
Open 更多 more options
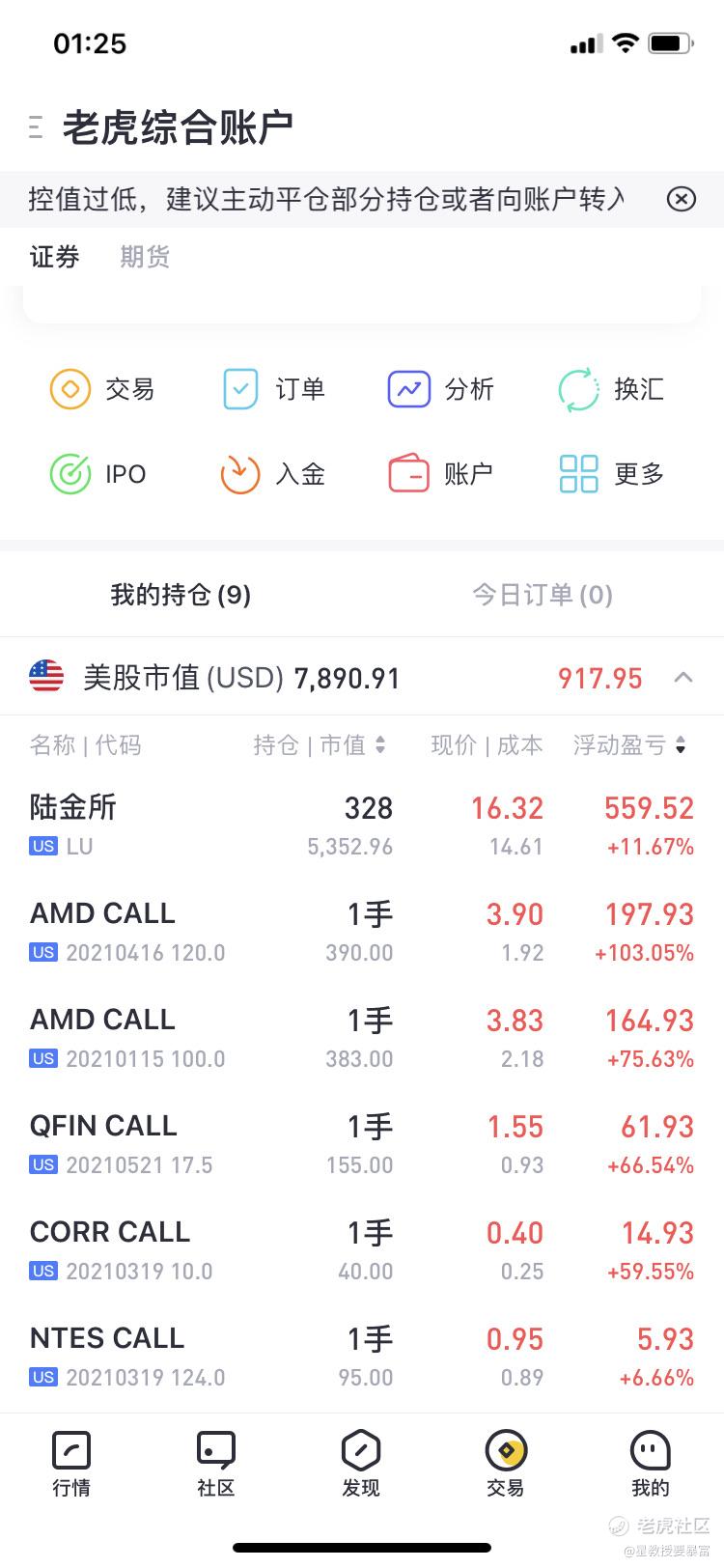pyautogui.click(x=611, y=474)
